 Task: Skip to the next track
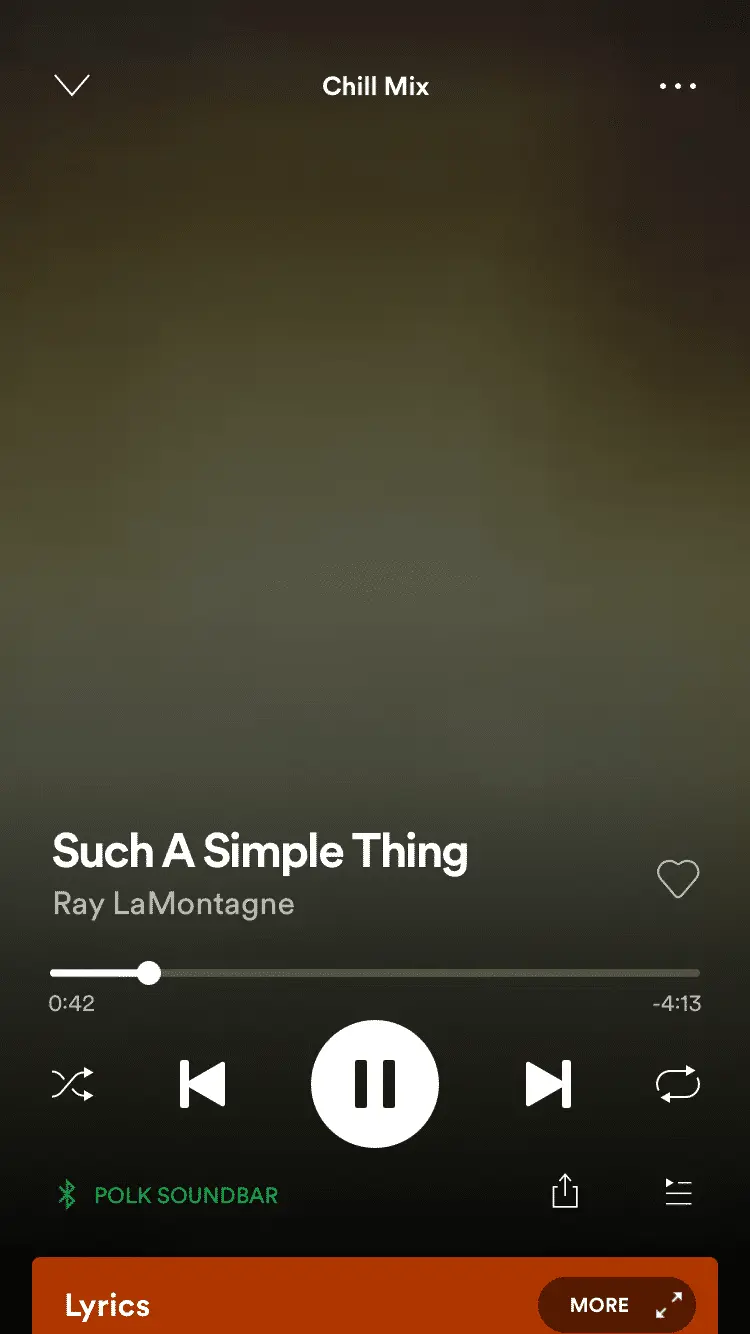(548, 1084)
